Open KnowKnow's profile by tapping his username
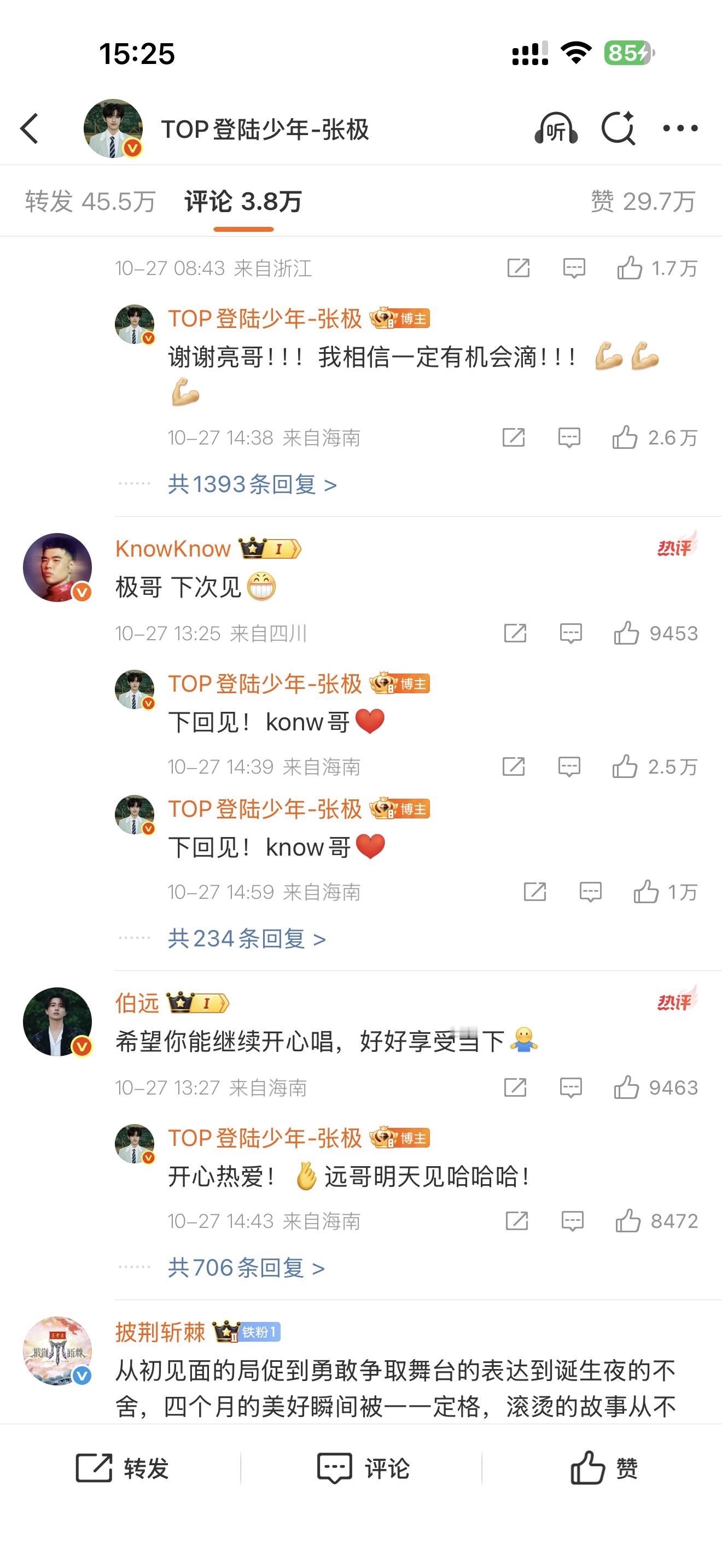The image size is (722, 1568). (172, 548)
